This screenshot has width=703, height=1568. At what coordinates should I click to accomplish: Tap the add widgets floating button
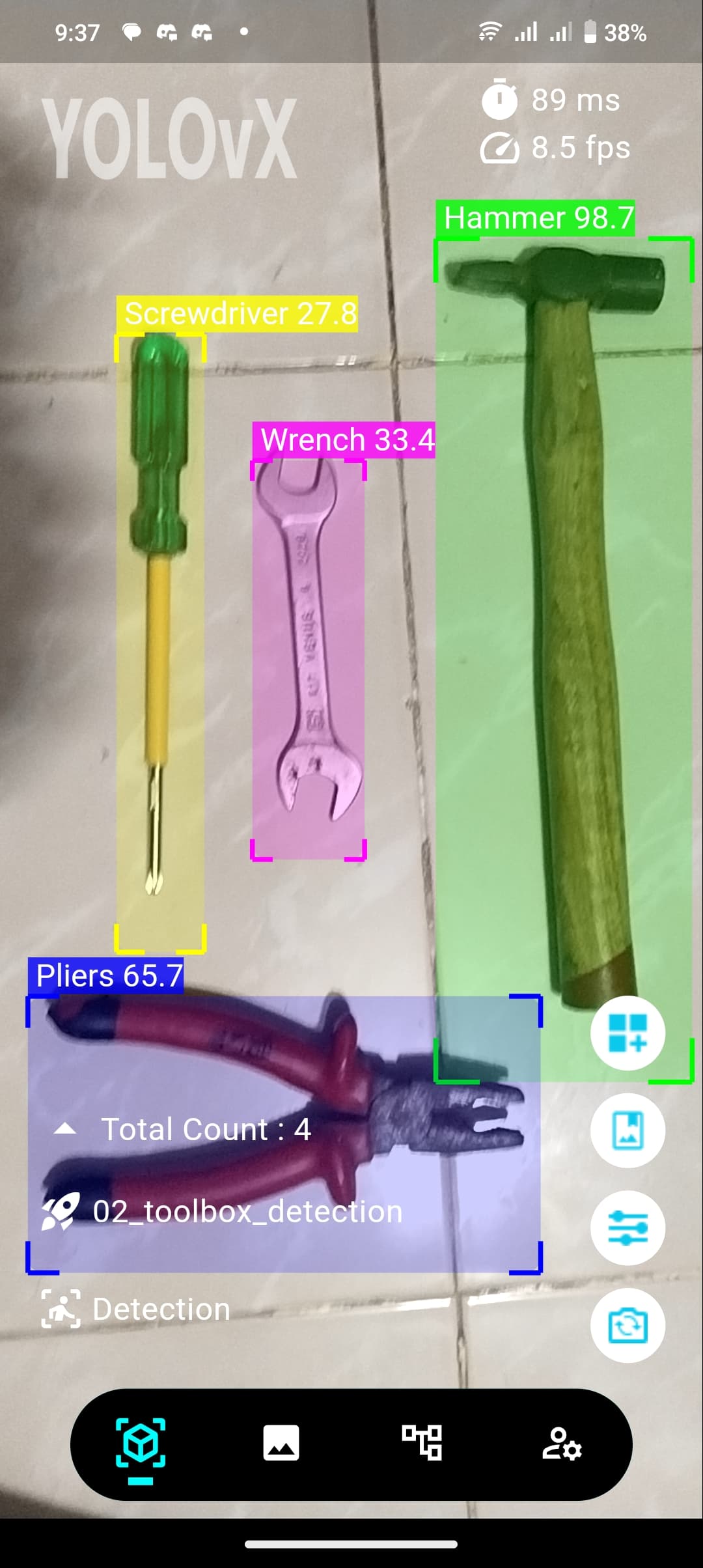coord(627,1033)
